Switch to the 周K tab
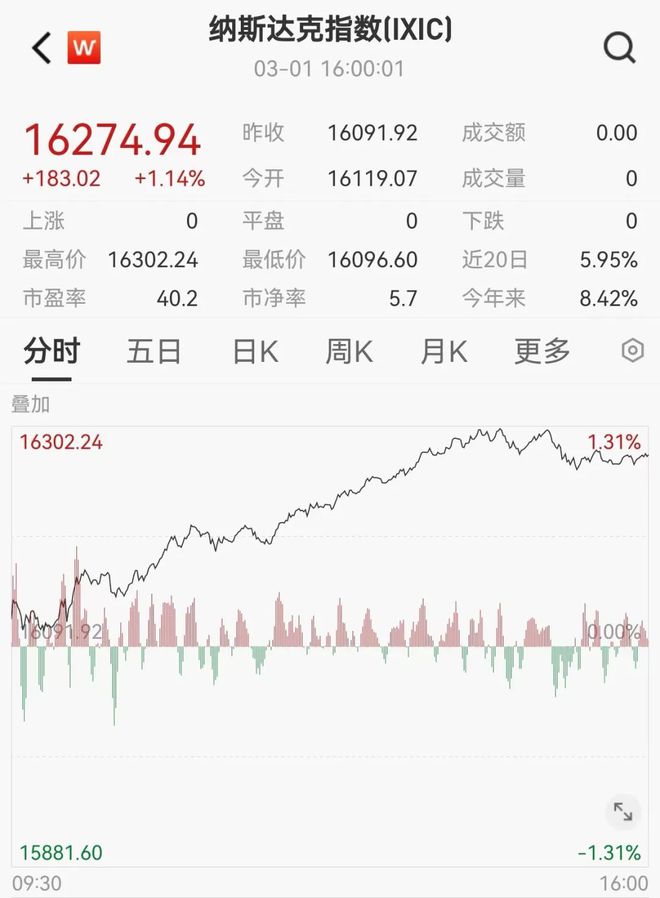 click(349, 351)
